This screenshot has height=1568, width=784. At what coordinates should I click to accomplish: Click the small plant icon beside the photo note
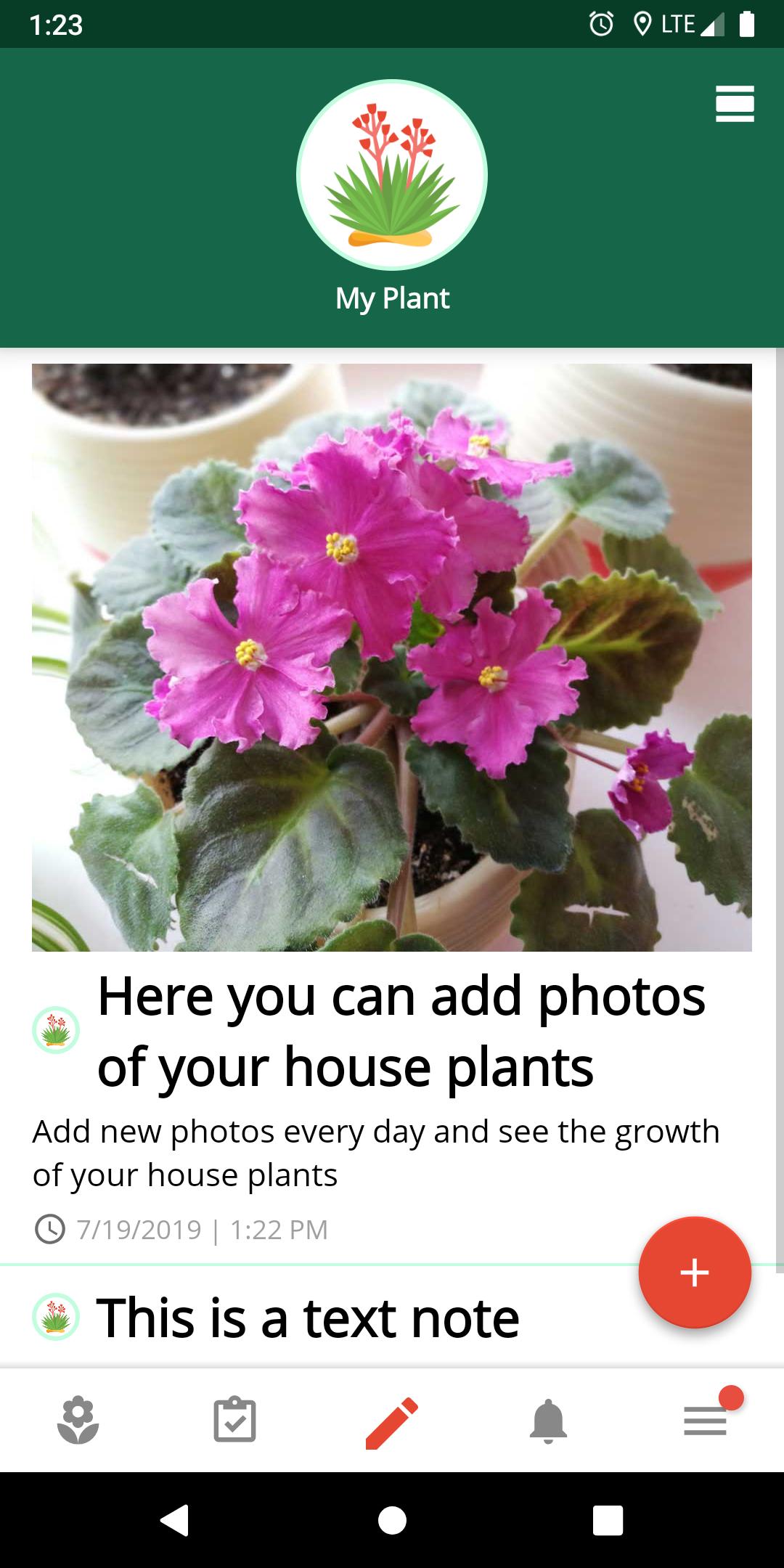(x=55, y=1029)
